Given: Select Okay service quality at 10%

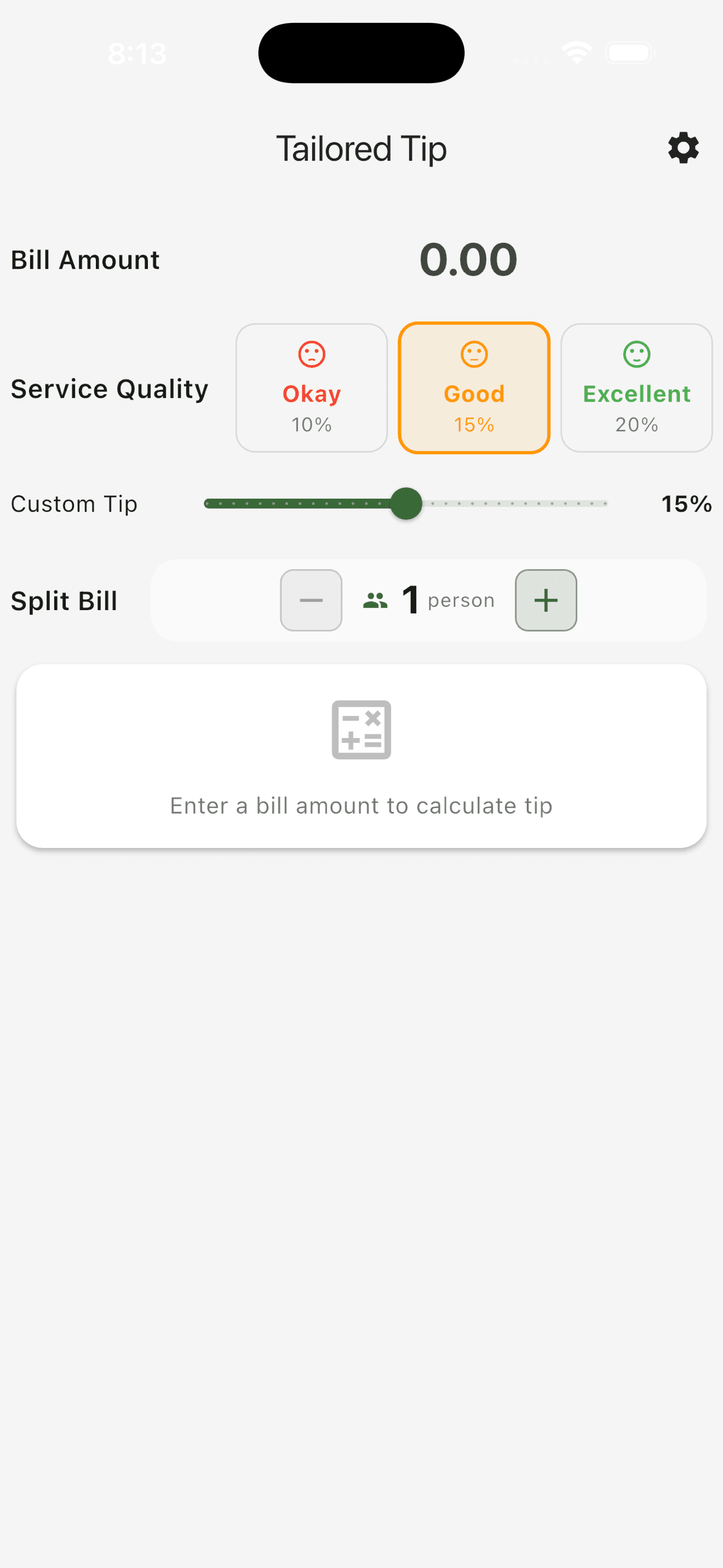Looking at the screenshot, I should coord(311,387).
